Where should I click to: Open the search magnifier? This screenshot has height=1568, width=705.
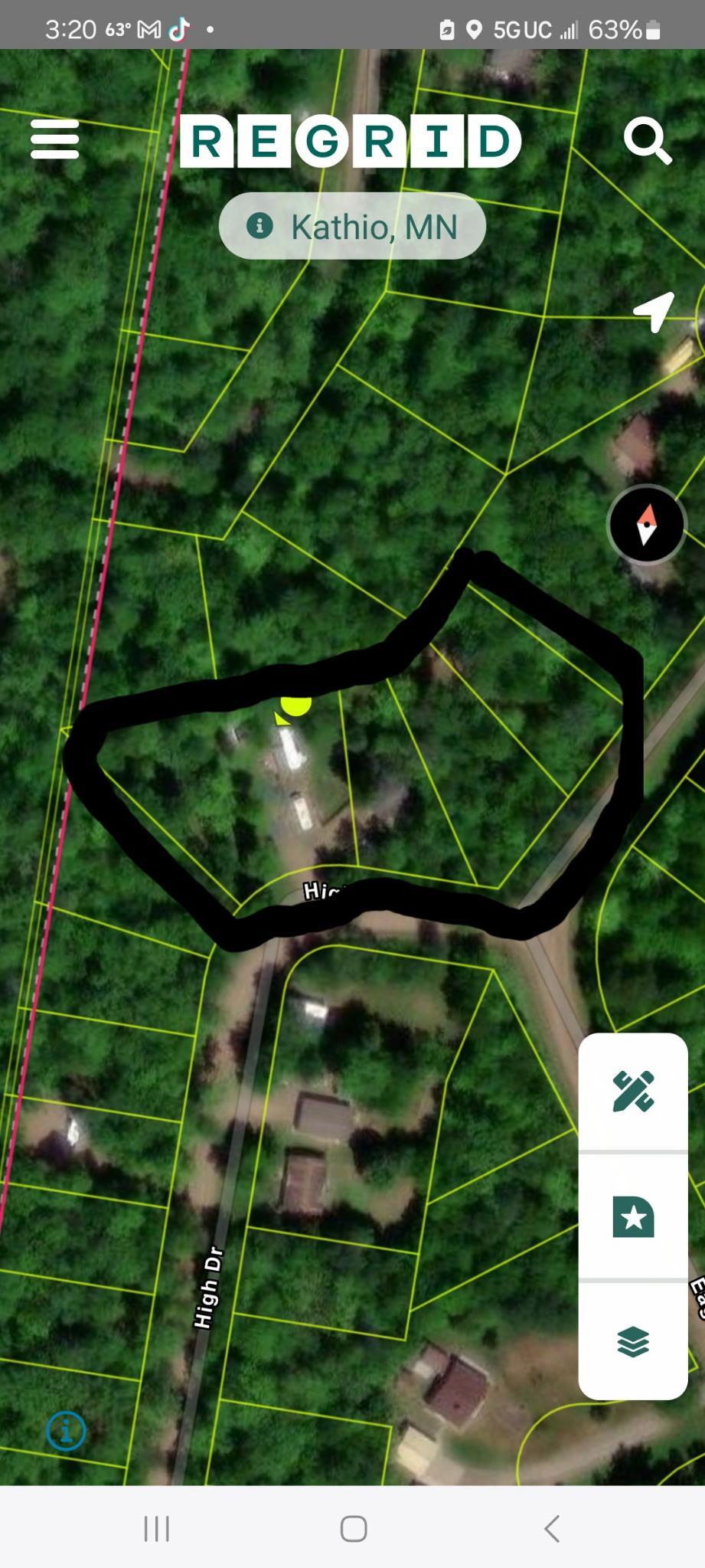[x=647, y=140]
